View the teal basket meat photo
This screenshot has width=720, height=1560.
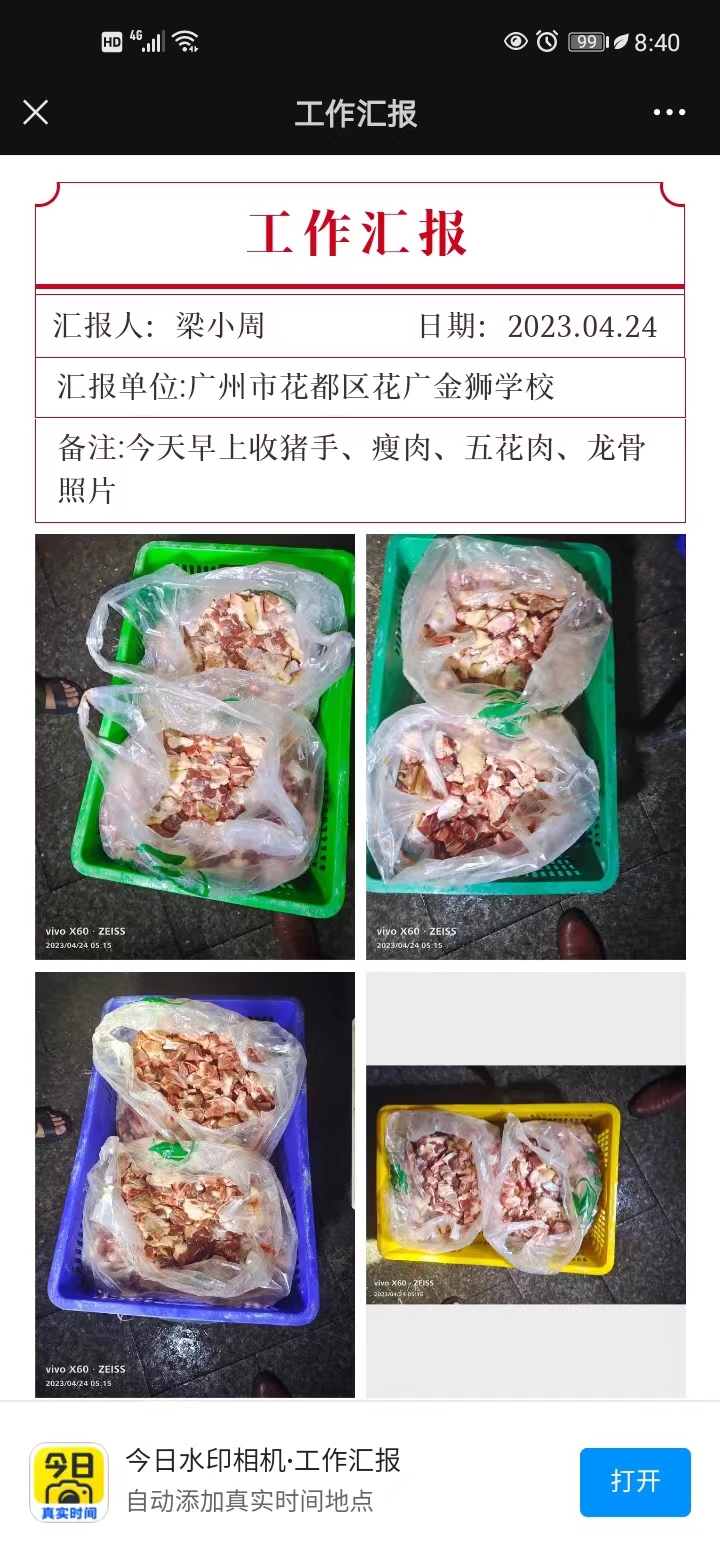click(525, 746)
